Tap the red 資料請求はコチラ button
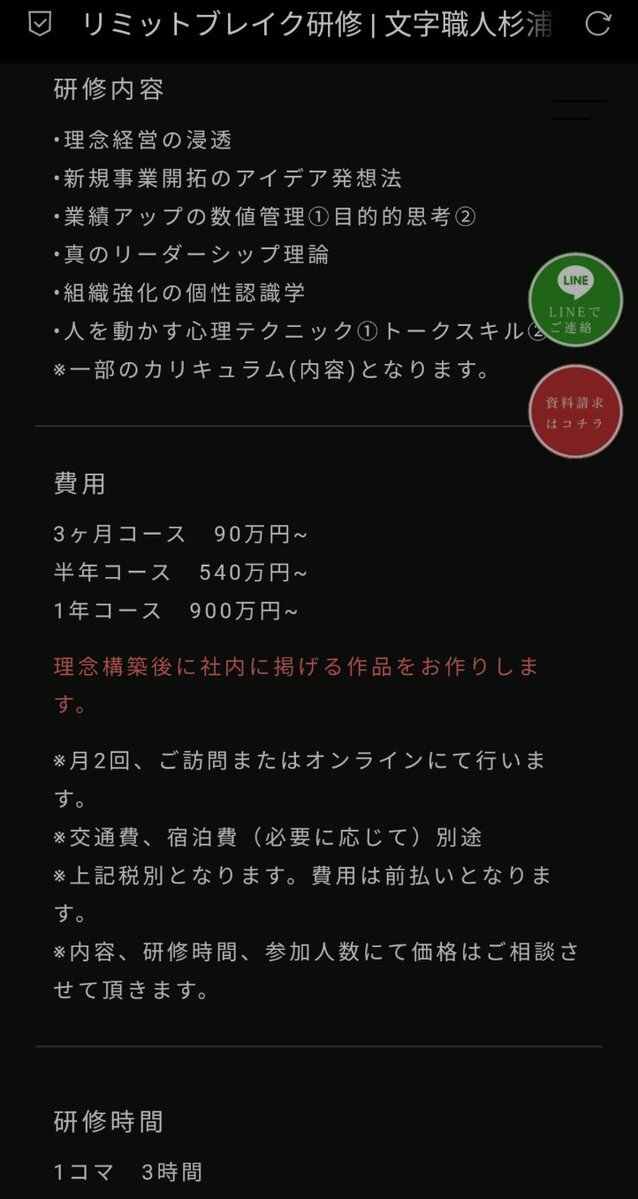This screenshot has height=1199, width=638. coord(576,411)
